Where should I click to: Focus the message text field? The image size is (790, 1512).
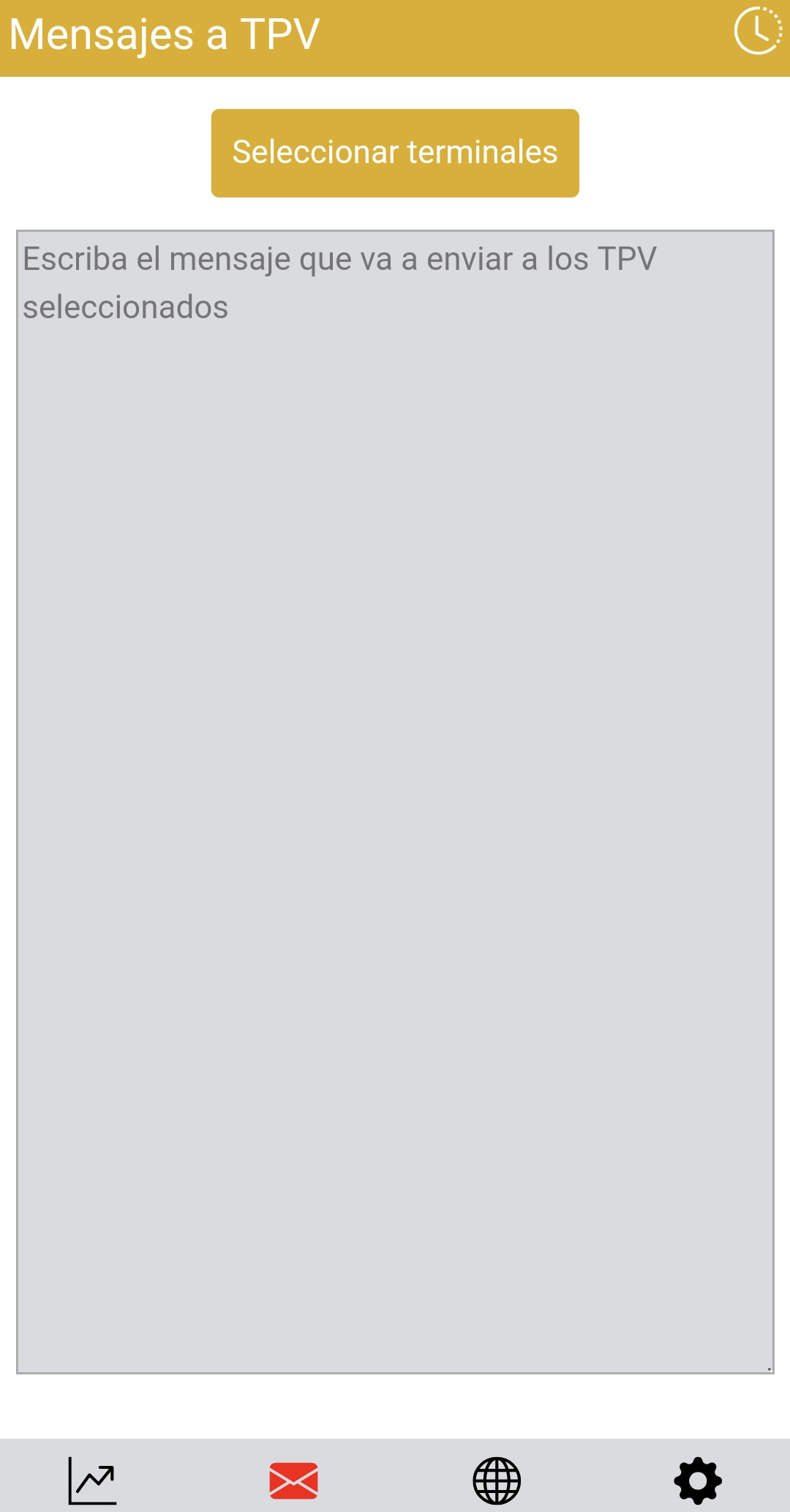tap(395, 802)
